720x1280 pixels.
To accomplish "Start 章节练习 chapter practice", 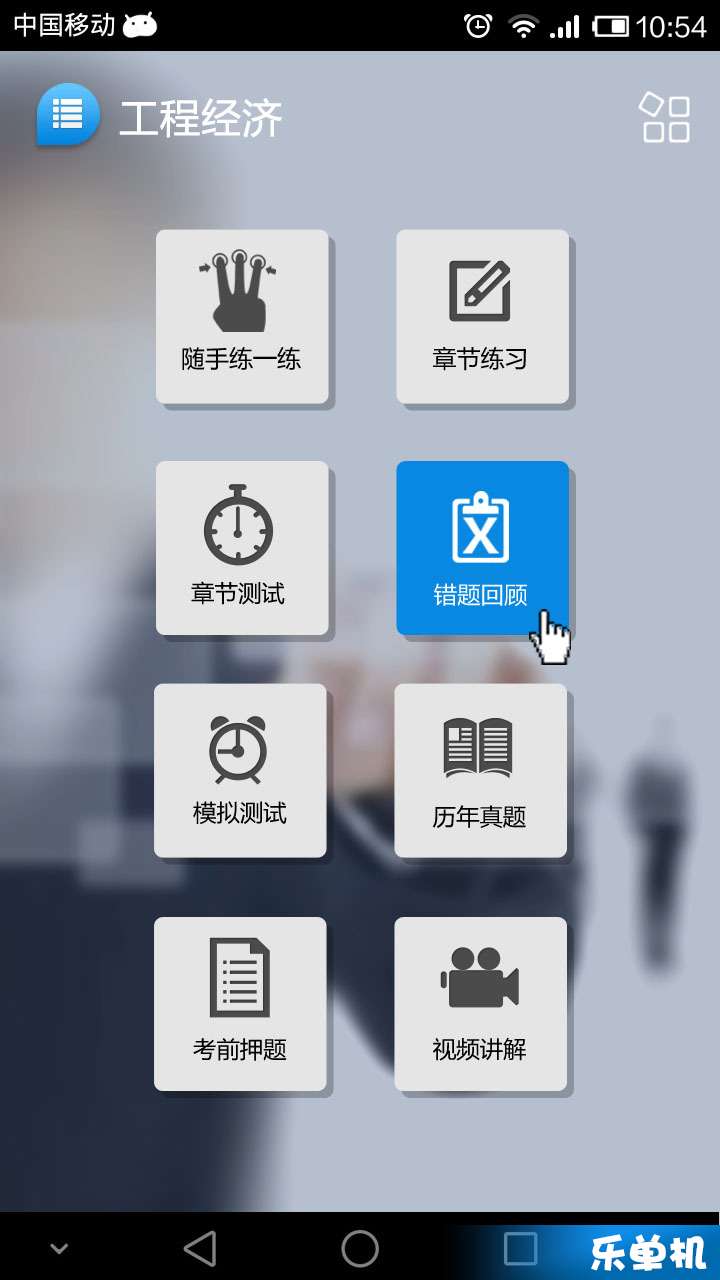I will pyautogui.click(x=482, y=317).
